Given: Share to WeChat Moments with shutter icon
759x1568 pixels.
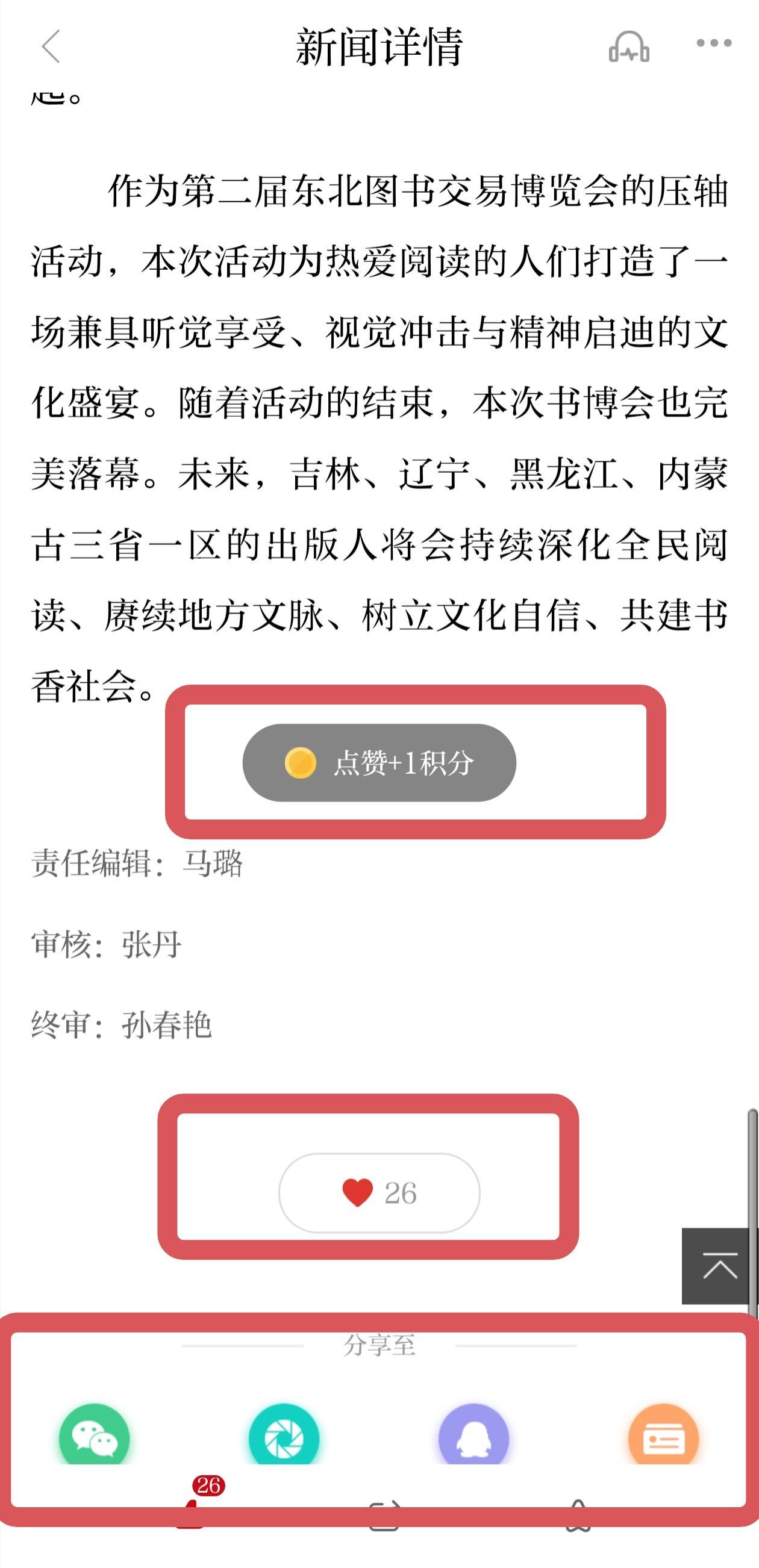Looking at the screenshot, I should click(x=284, y=1438).
